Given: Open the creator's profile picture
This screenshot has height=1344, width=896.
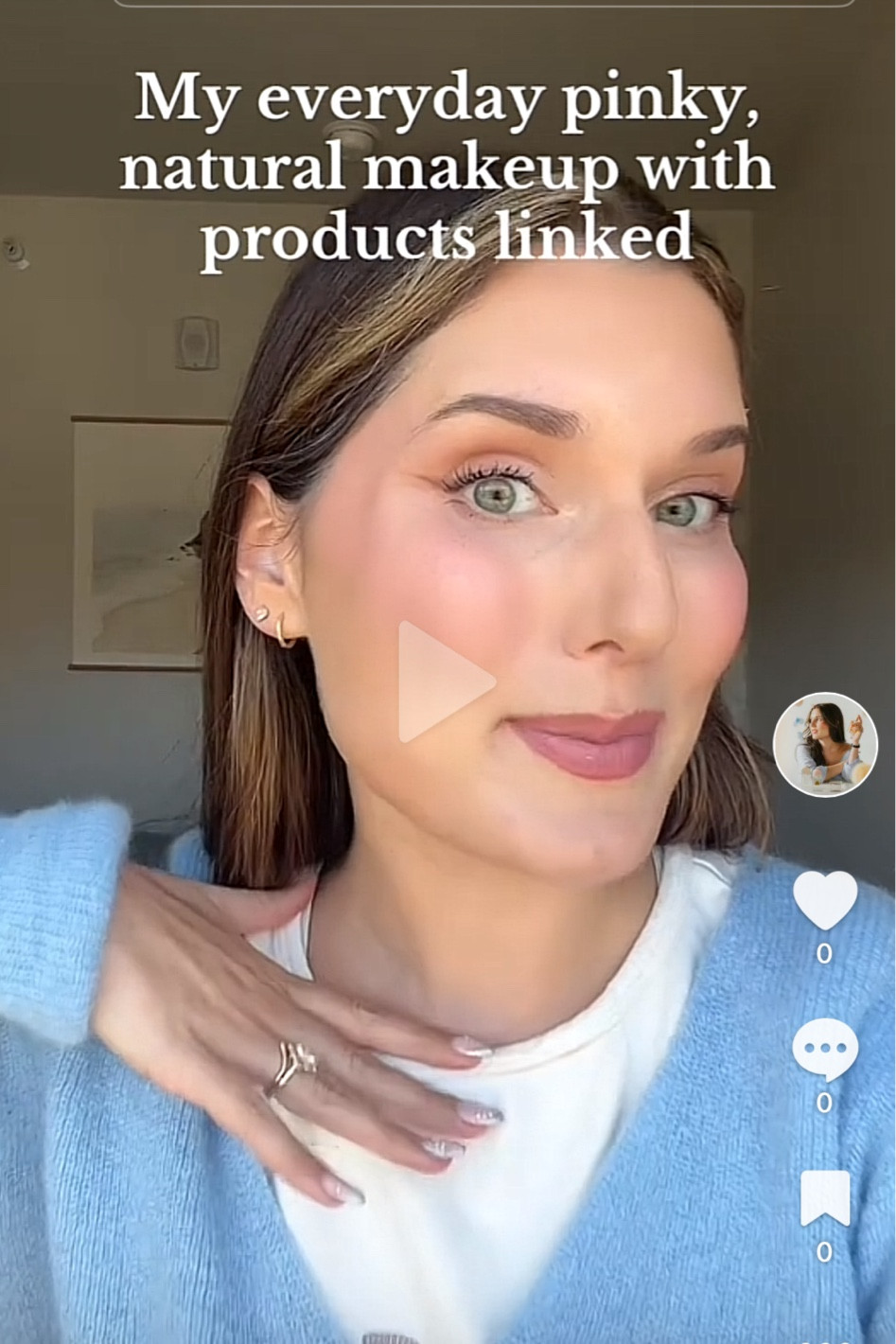Looking at the screenshot, I should [x=825, y=744].
